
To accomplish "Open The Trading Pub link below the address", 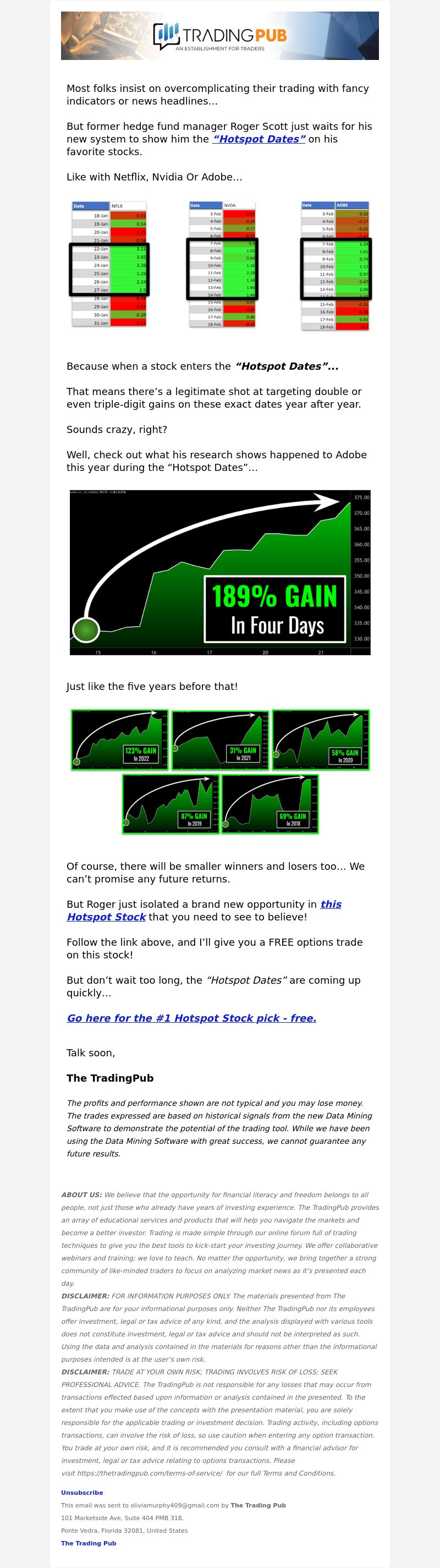I will [88, 1543].
